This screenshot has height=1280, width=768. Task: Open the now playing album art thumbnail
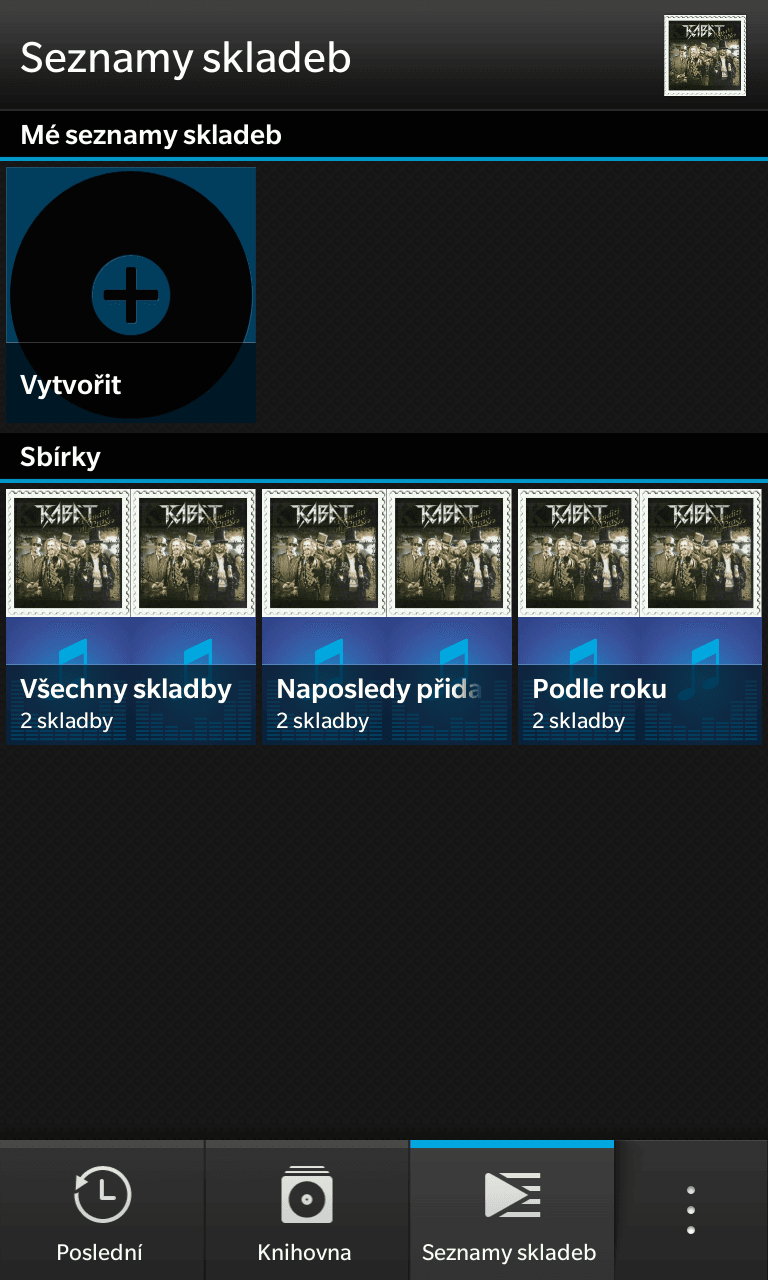click(x=704, y=56)
